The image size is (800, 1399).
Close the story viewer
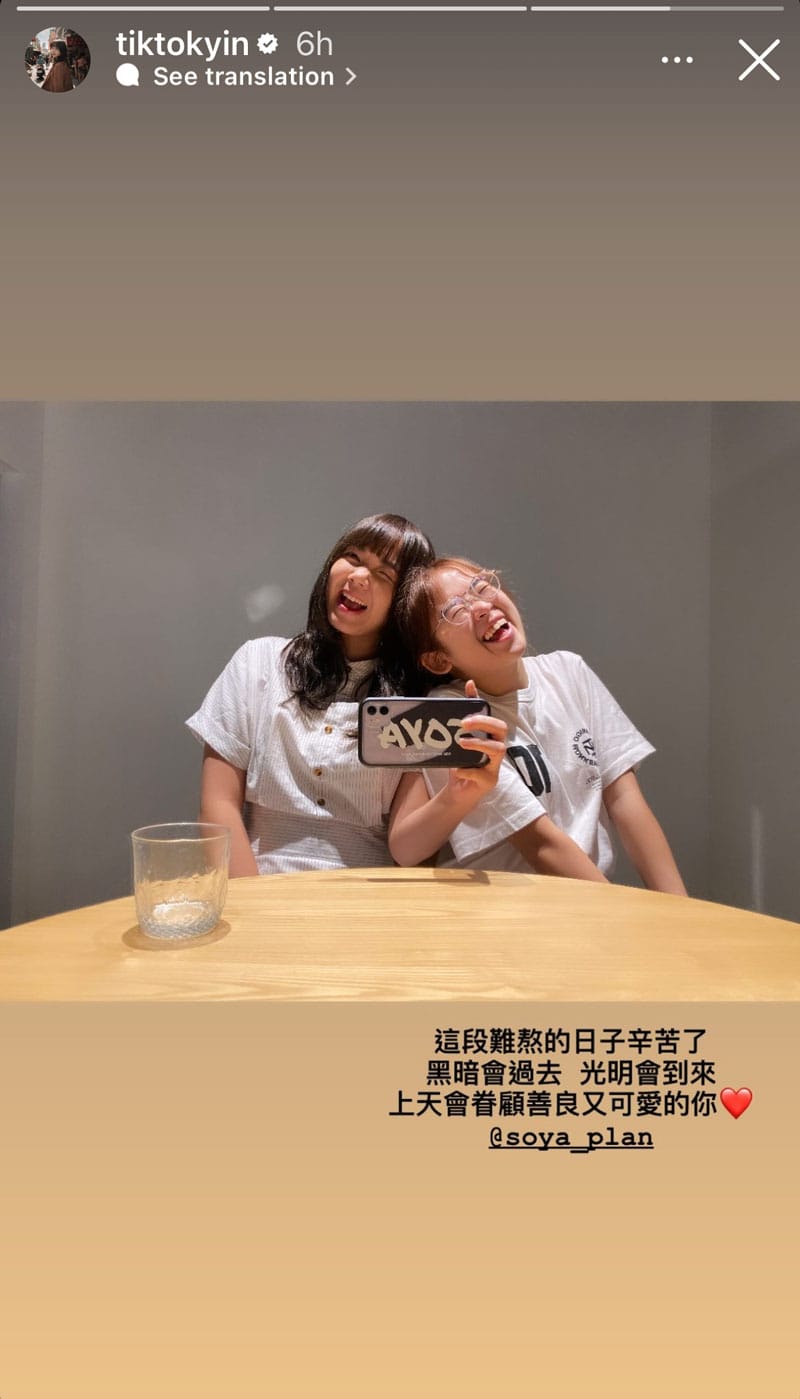759,60
